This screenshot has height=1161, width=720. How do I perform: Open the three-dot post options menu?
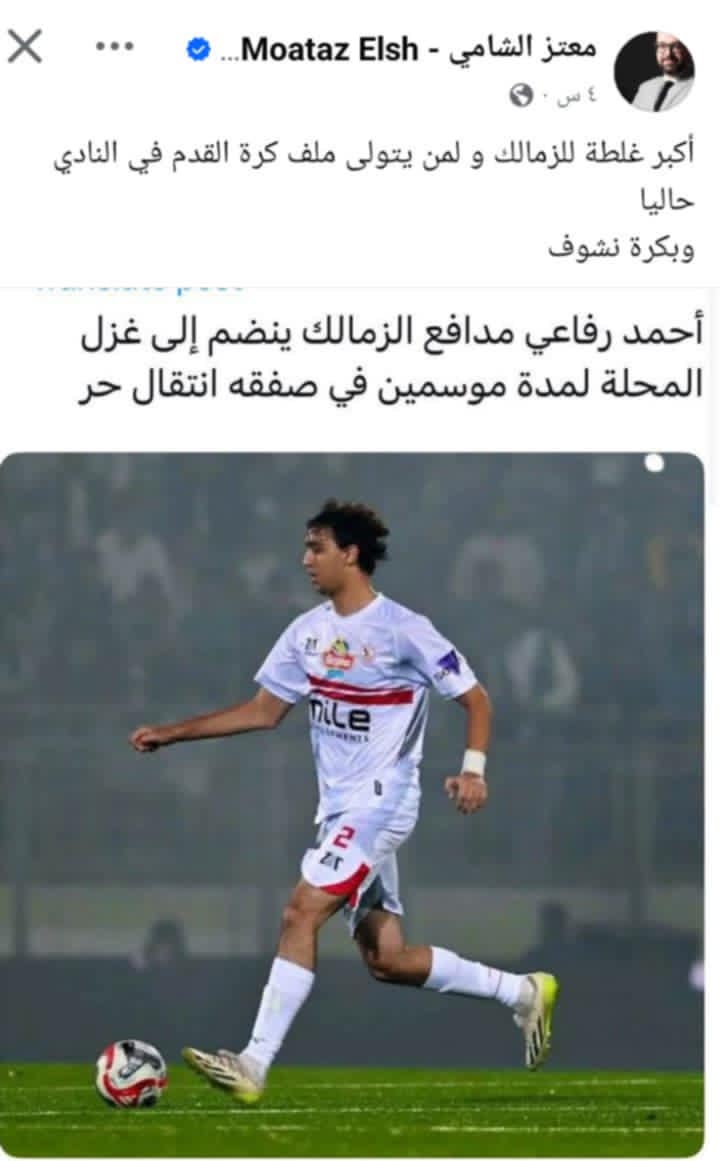point(114,46)
